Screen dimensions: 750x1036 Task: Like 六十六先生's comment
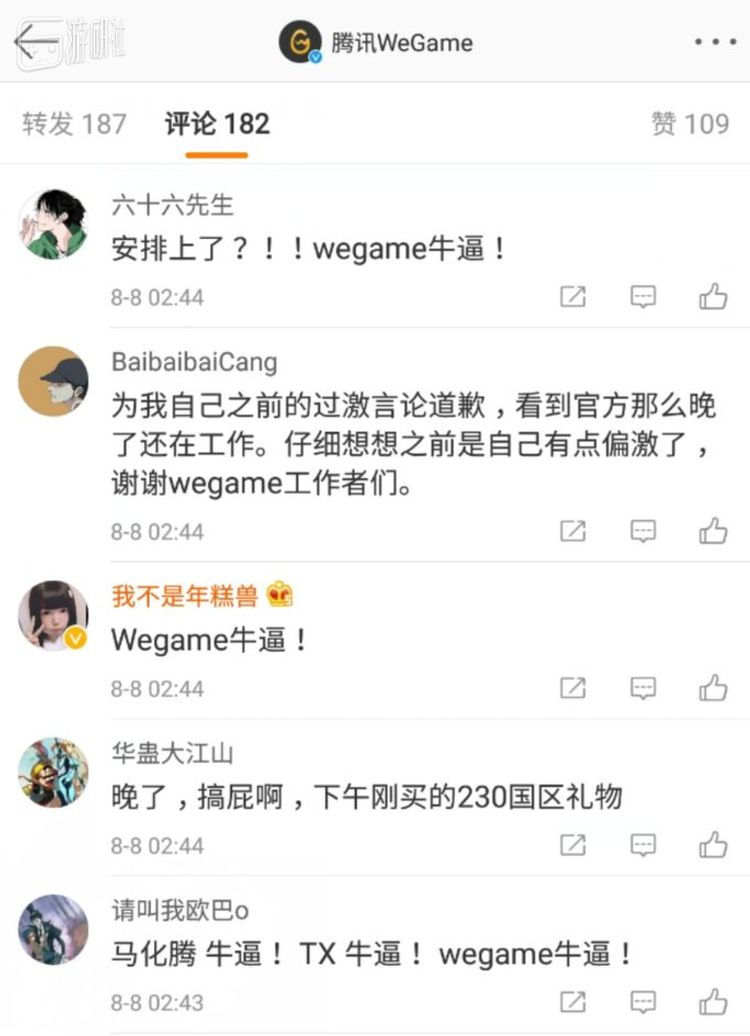(x=713, y=297)
